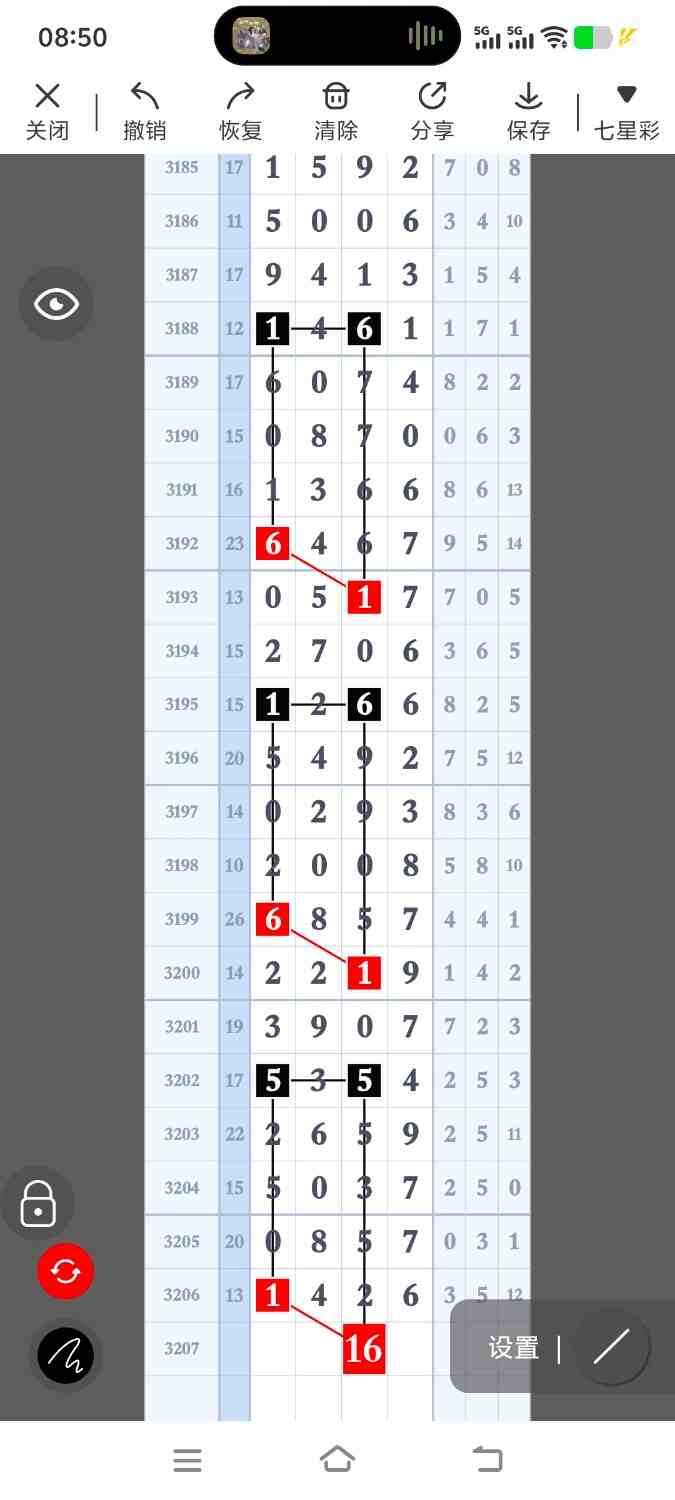This screenshot has width=675, height=1500.
Task: Go to the home screen
Action: click(337, 1460)
